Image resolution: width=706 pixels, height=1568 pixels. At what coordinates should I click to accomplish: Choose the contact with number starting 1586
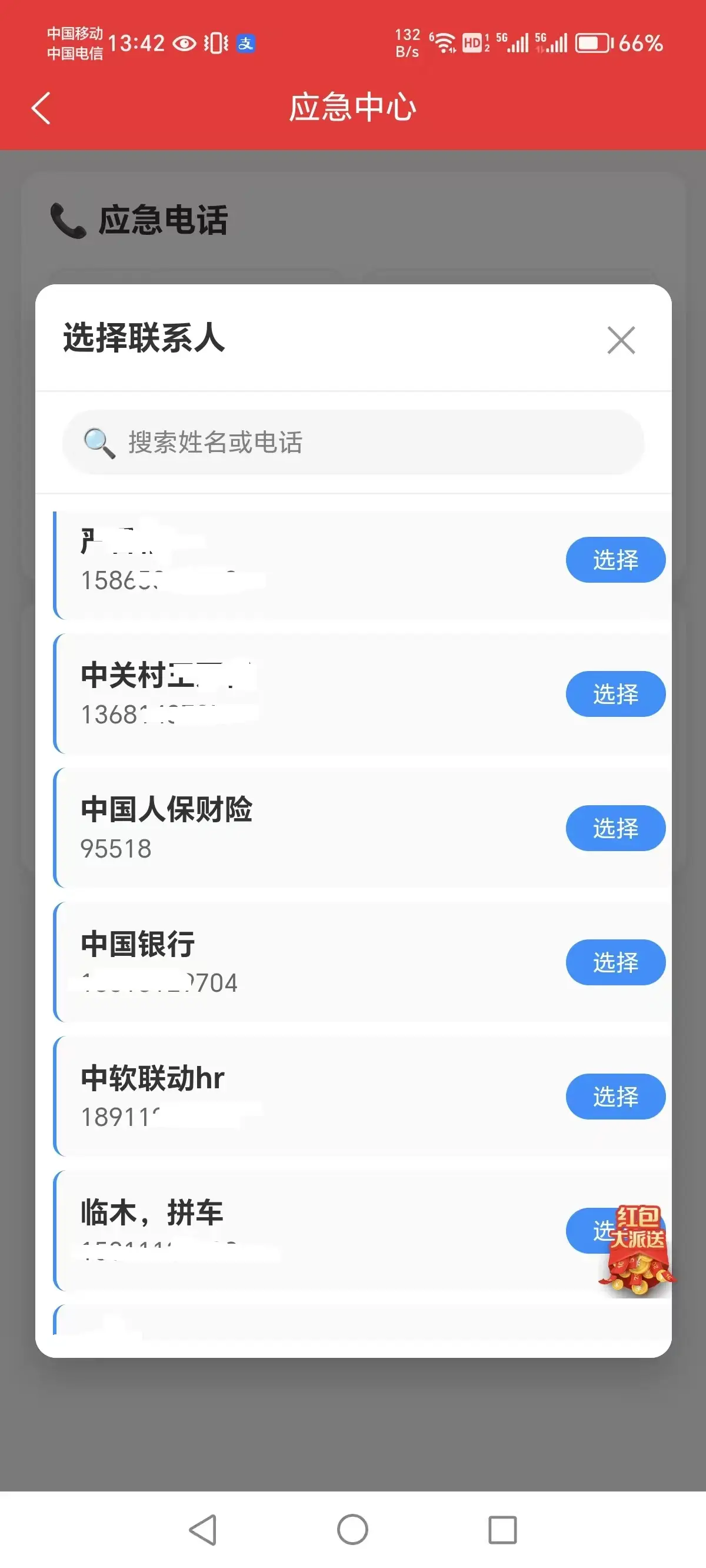tap(615, 559)
